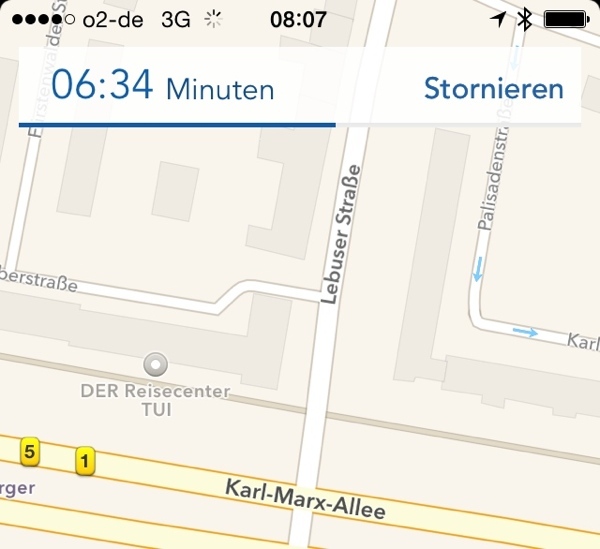Tap Stornieren to cancel the booking

(x=493, y=88)
